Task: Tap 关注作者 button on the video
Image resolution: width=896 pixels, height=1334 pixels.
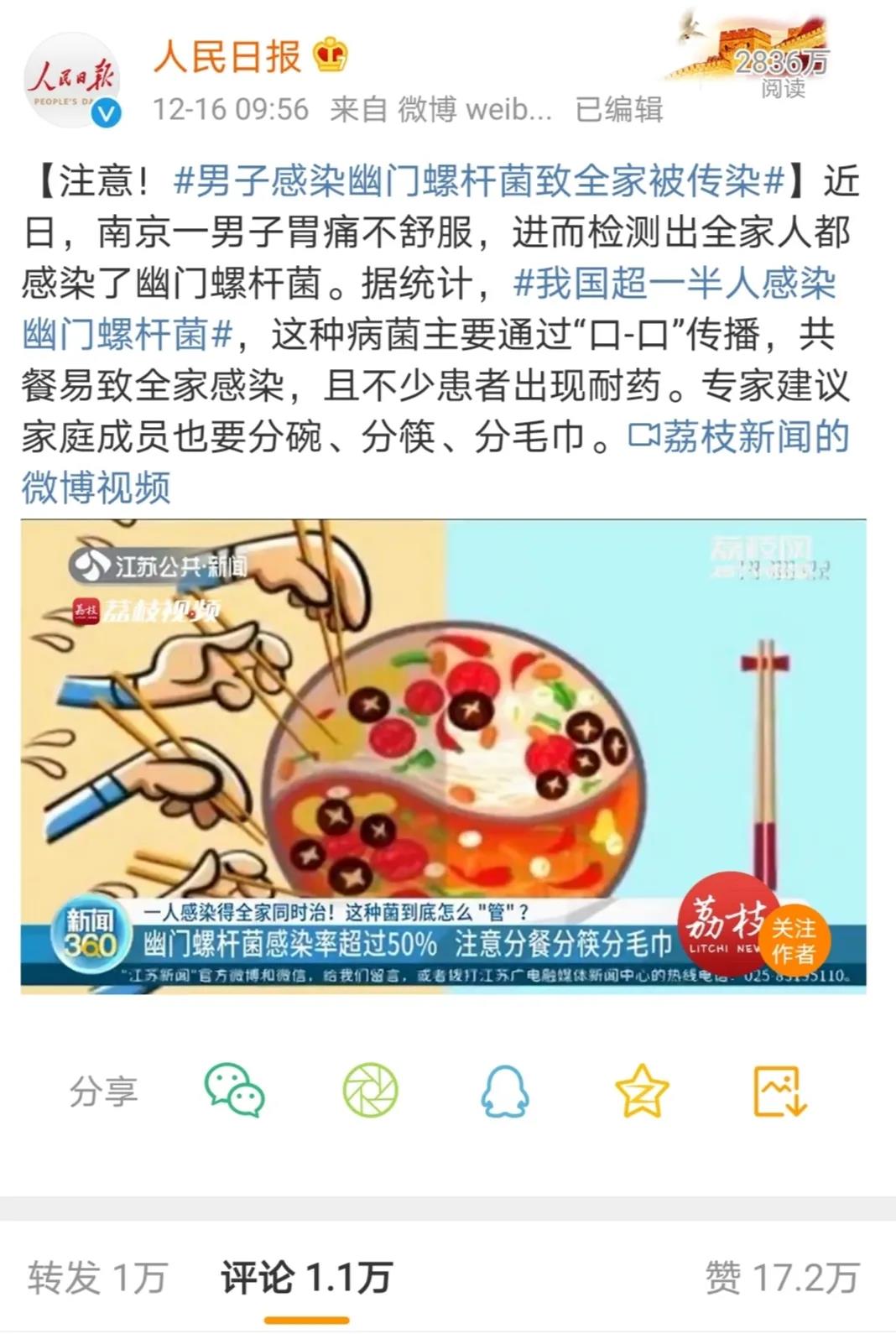Action: coord(793,941)
